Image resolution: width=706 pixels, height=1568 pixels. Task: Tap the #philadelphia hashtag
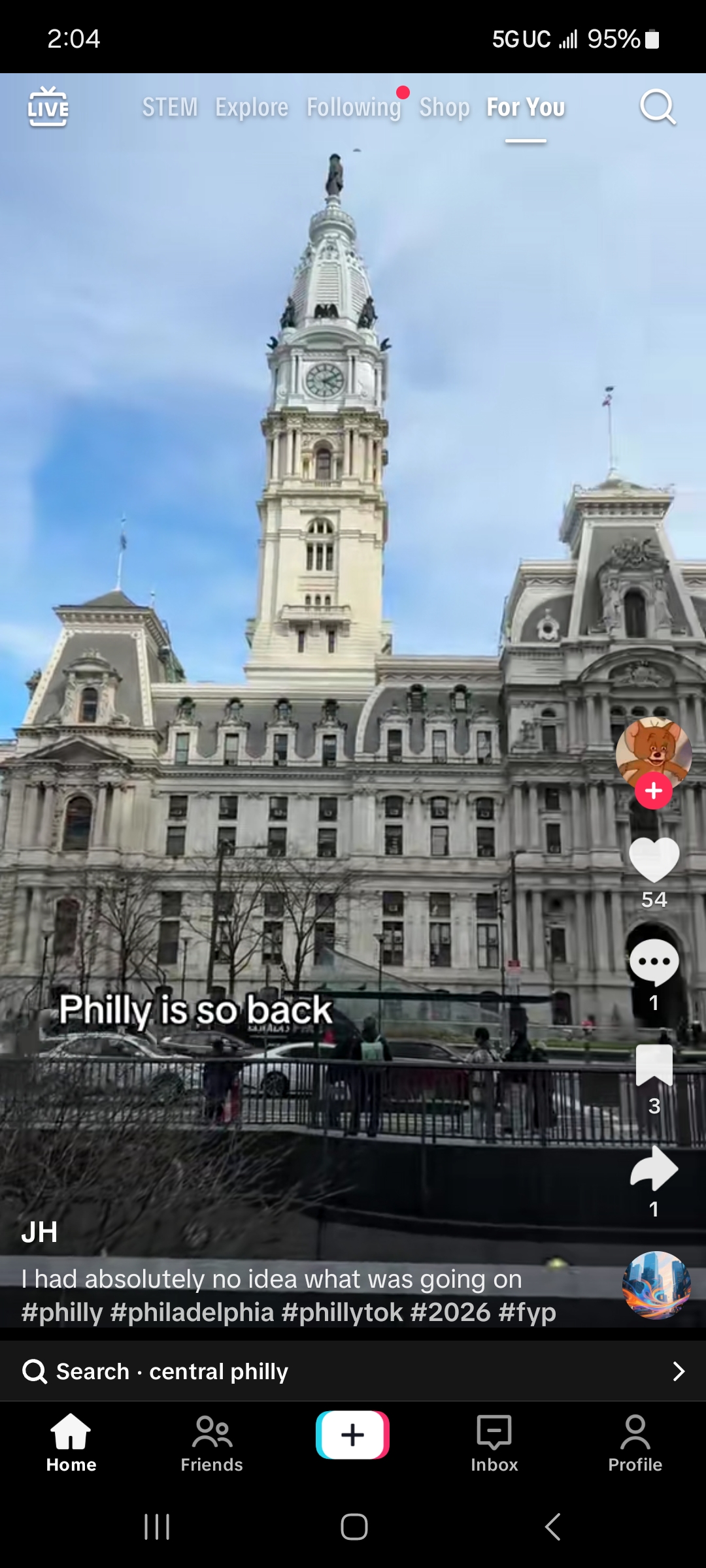(192, 1312)
